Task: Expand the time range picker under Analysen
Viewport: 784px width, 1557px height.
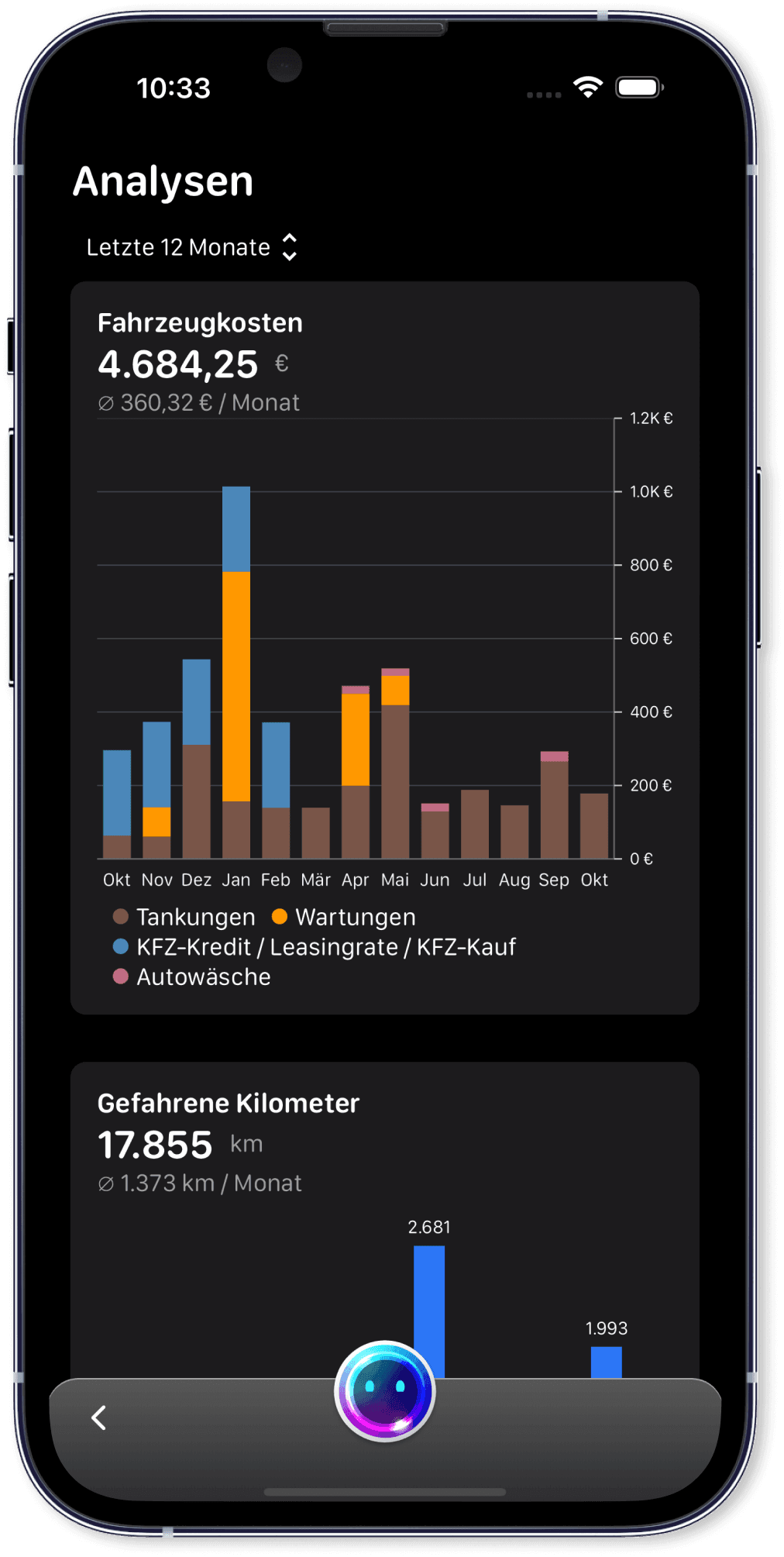Action: (192, 246)
